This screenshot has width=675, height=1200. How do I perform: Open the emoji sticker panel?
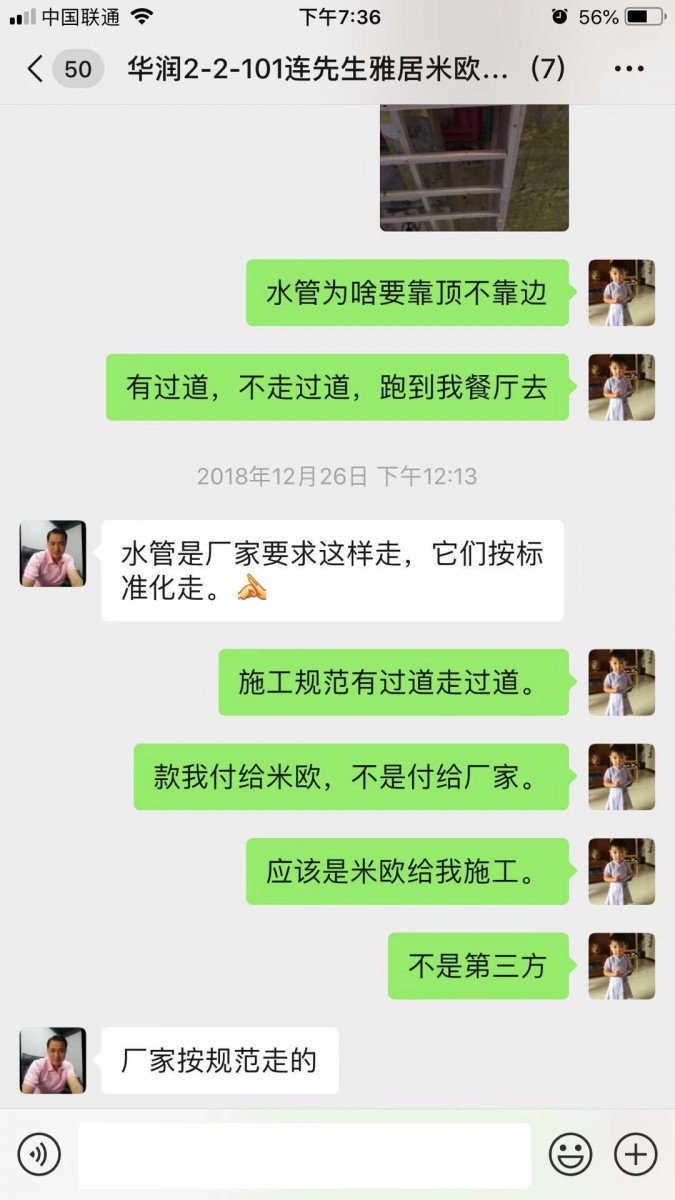pos(570,1155)
